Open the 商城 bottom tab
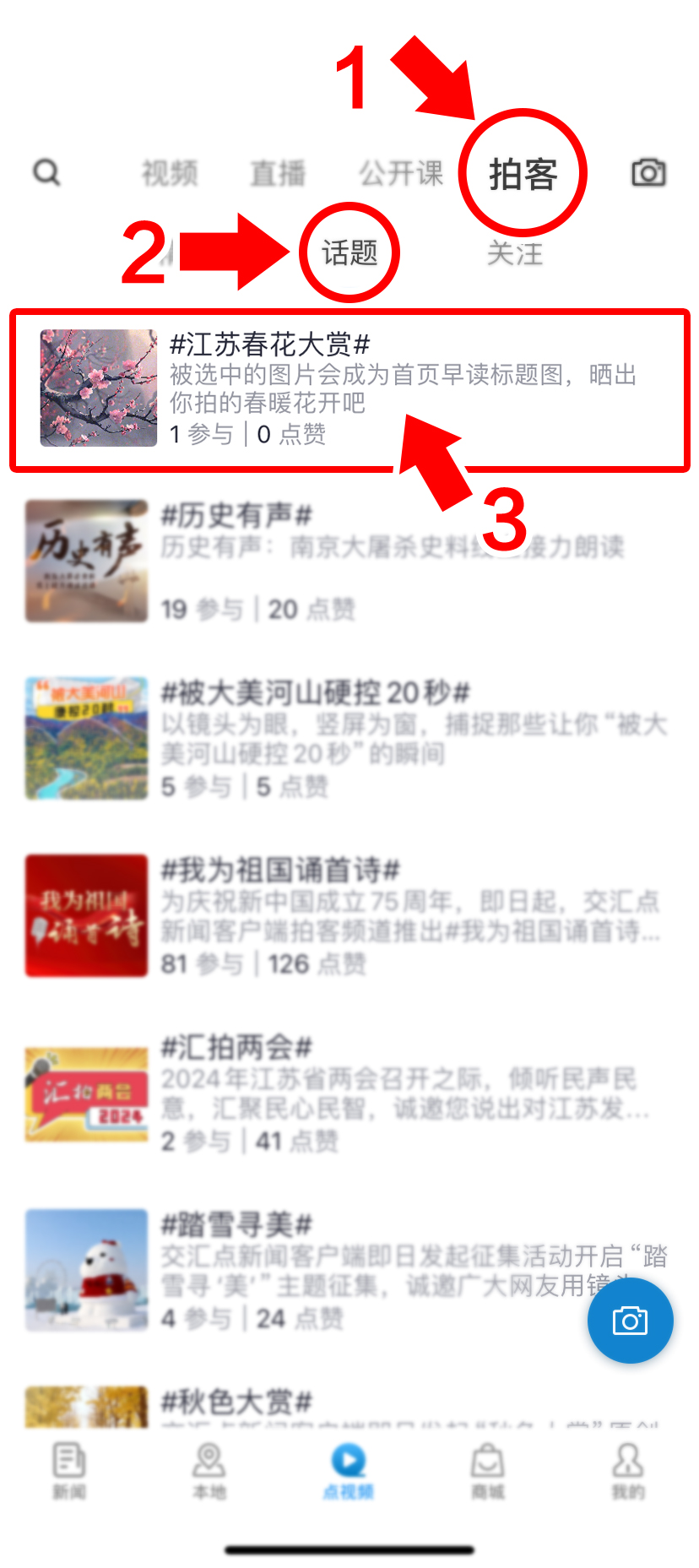Screen dimensions: 699x1568 [x=488, y=1469]
